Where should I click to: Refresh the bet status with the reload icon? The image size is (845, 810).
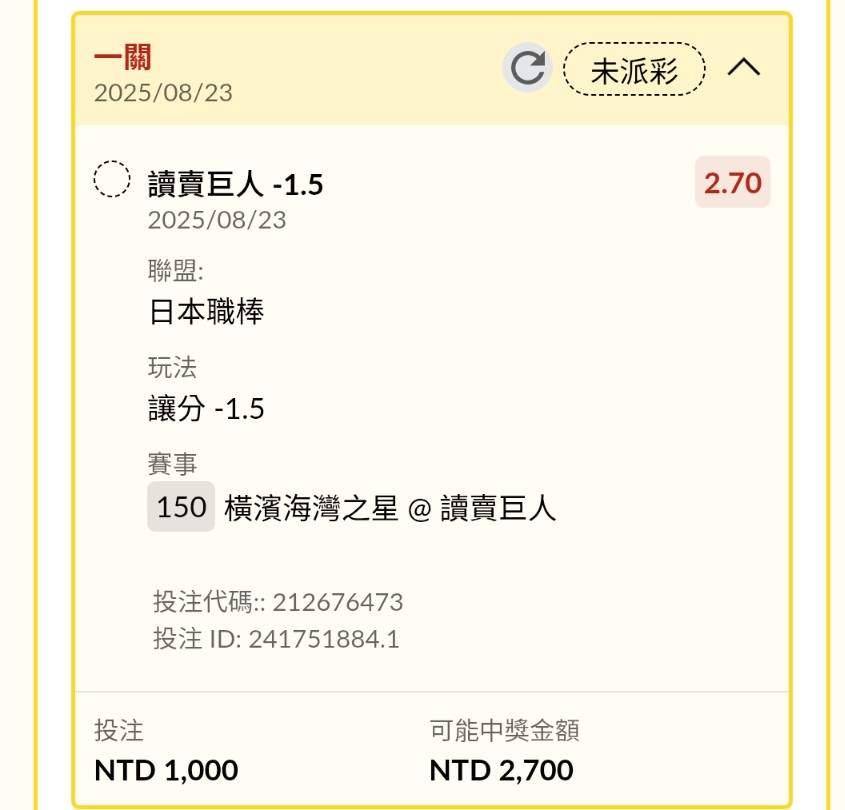coord(527,68)
